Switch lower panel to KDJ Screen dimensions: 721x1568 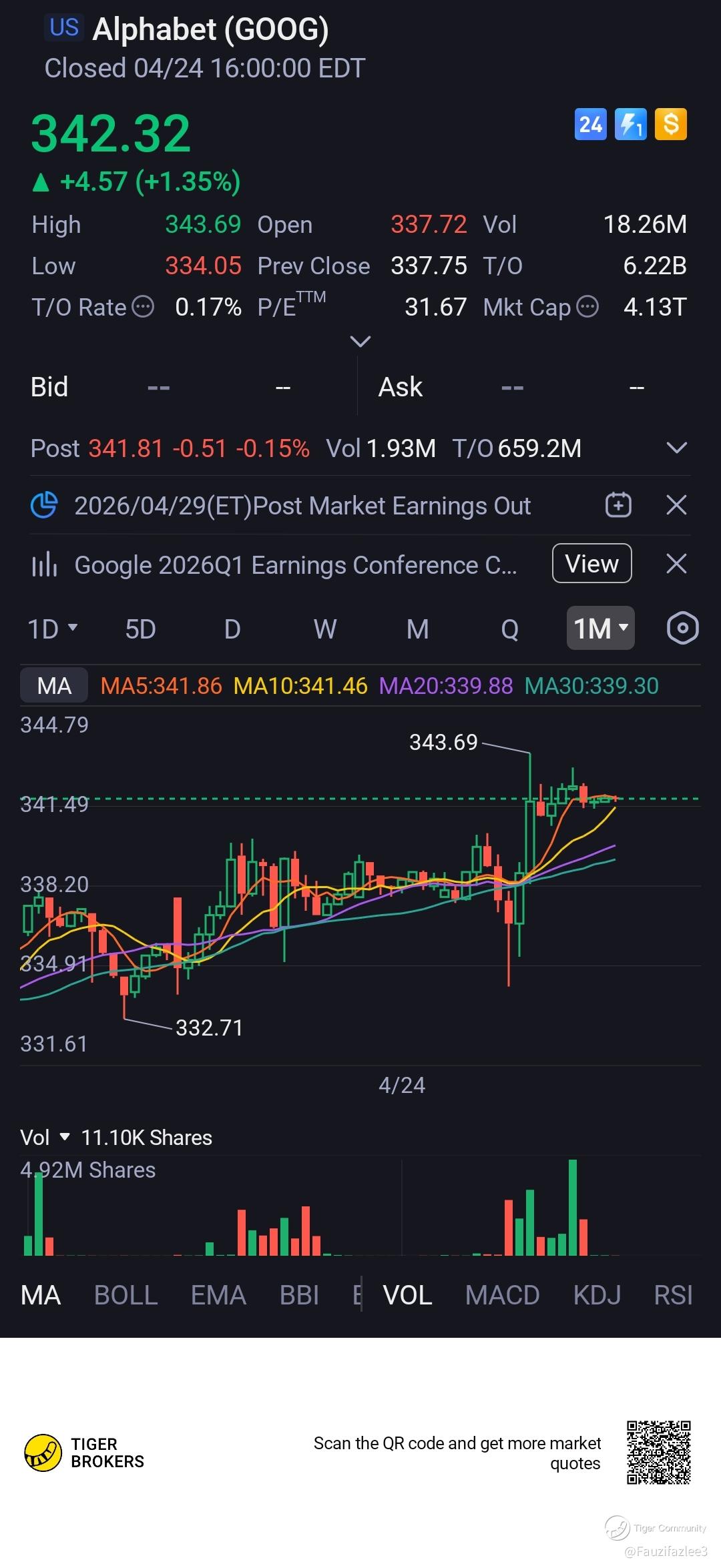pos(597,1295)
